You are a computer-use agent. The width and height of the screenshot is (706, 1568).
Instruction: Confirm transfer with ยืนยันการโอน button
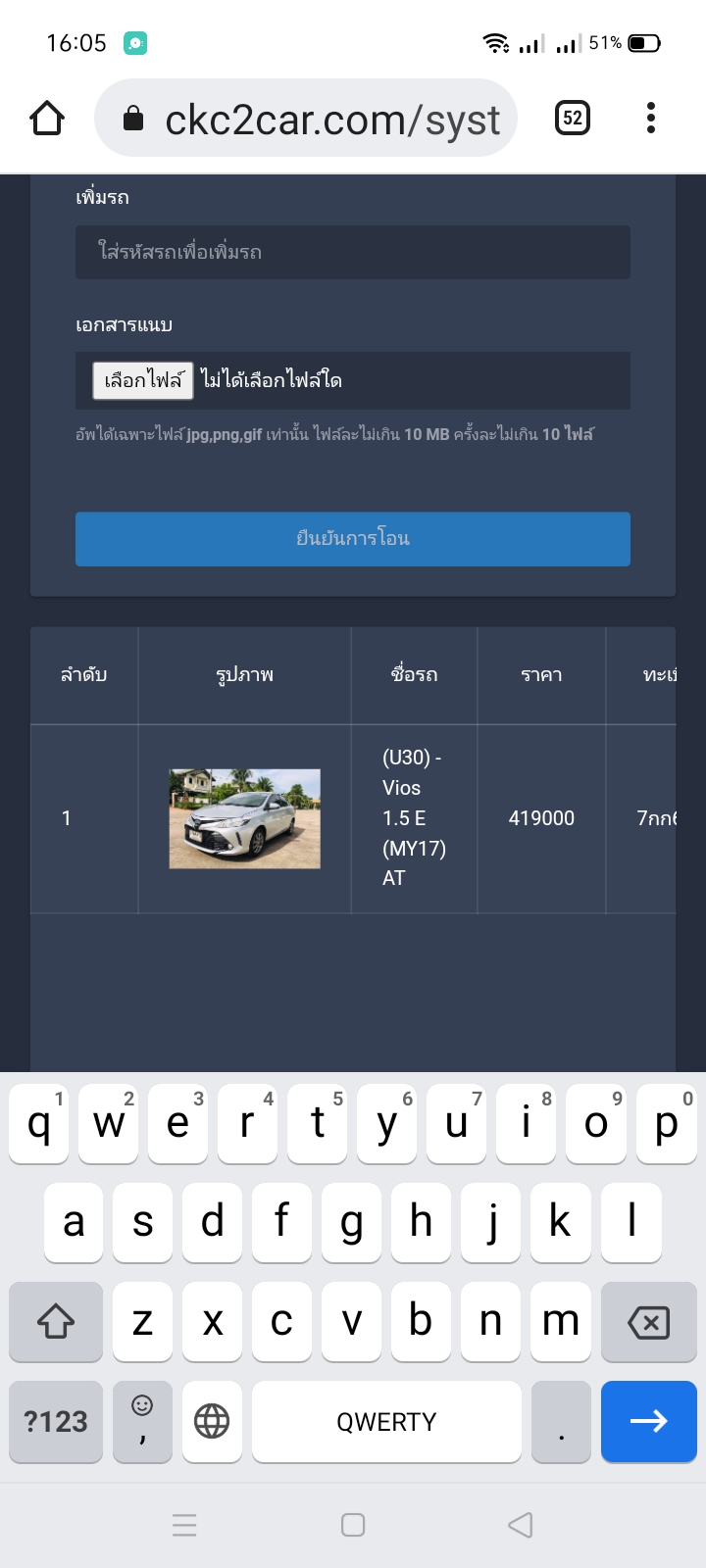(x=353, y=538)
